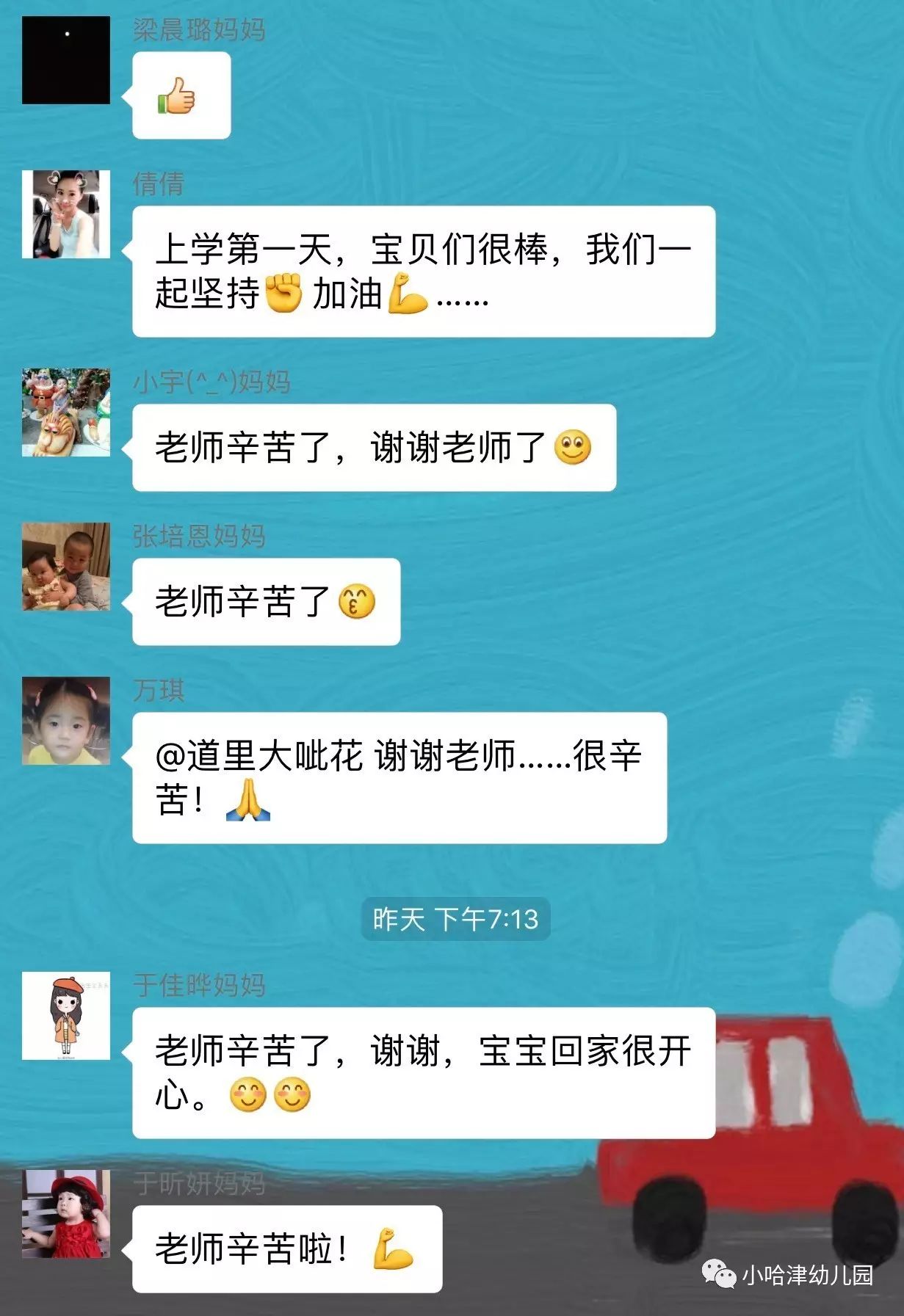Open 梁晨璐妈妈's profile avatar

pyautogui.click(x=66, y=60)
